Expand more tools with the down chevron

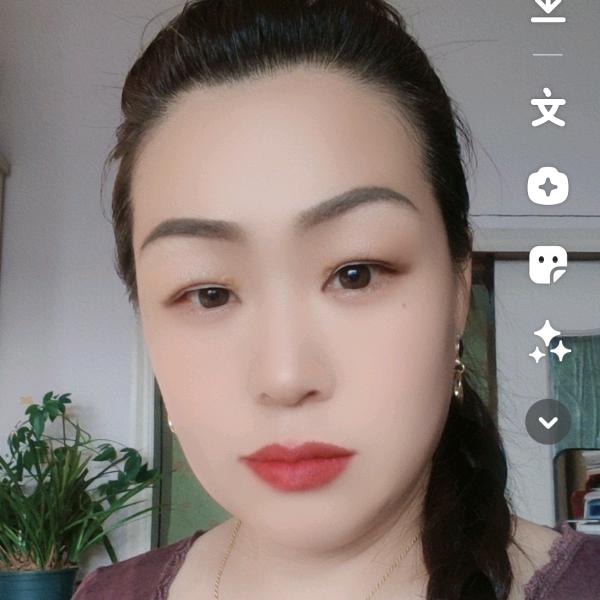548,422
